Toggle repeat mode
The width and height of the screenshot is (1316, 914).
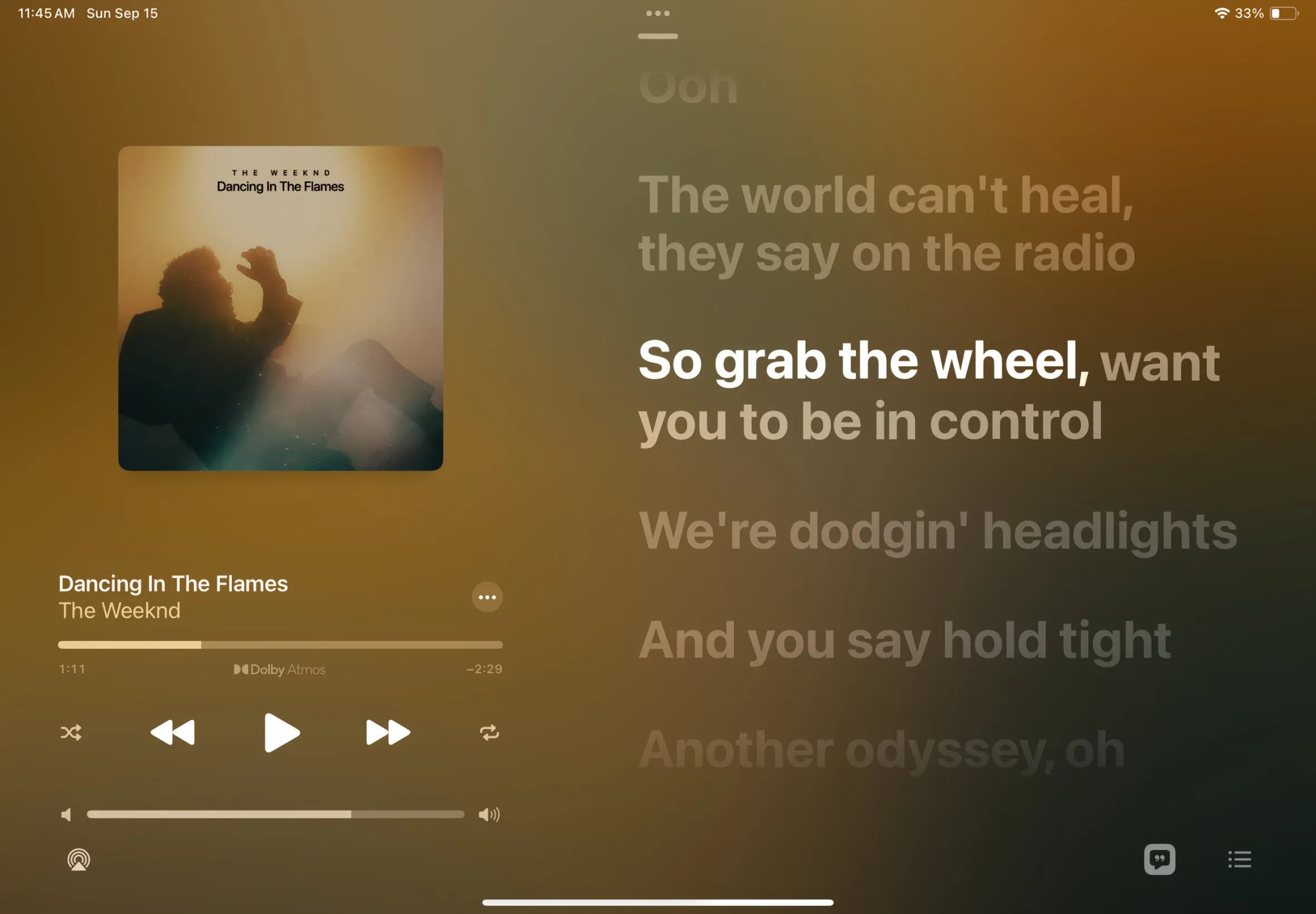pyautogui.click(x=489, y=732)
